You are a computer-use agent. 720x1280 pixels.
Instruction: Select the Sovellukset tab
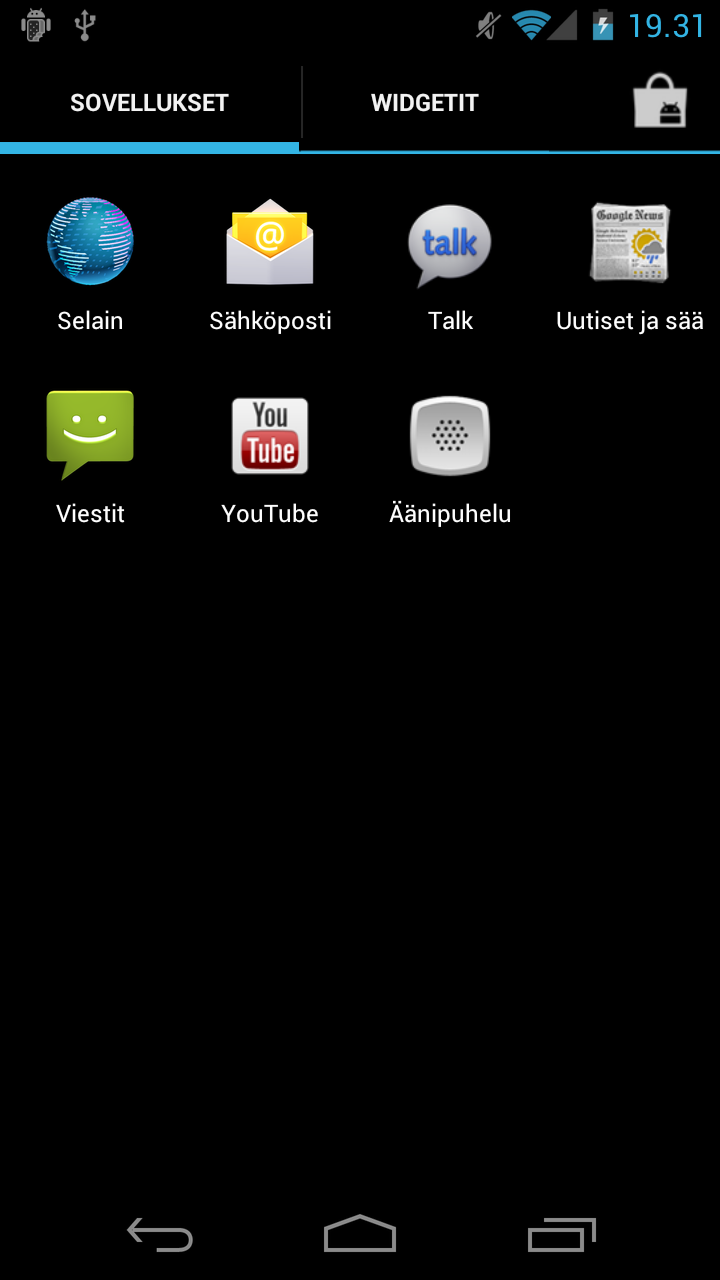(x=149, y=102)
